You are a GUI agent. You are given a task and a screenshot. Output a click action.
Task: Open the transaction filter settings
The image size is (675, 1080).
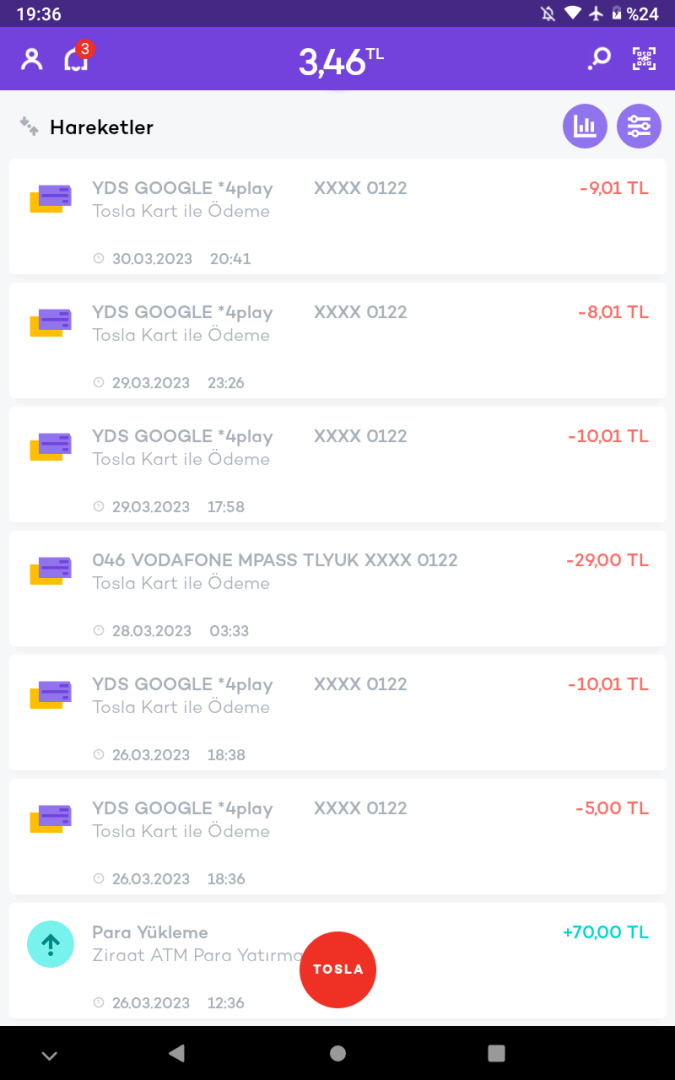[x=639, y=127]
